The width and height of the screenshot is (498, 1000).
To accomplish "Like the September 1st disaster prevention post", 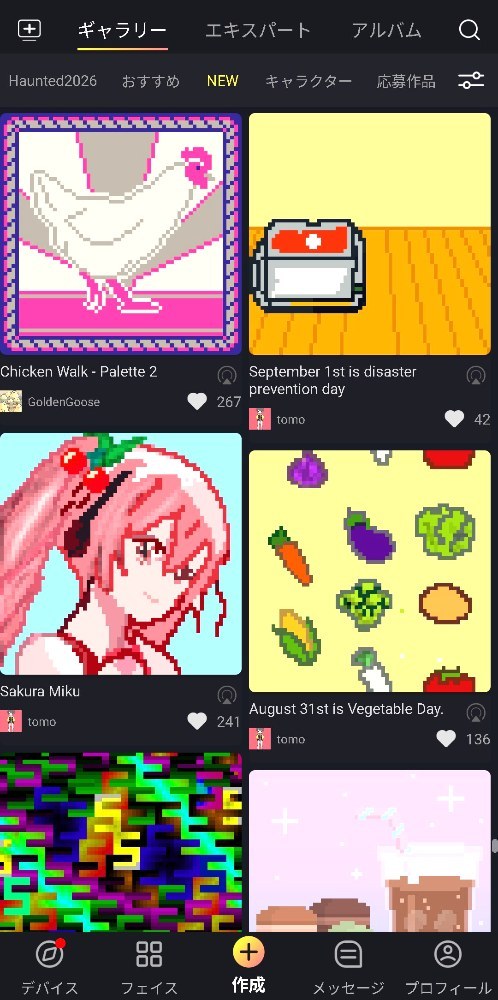I will coord(454,419).
